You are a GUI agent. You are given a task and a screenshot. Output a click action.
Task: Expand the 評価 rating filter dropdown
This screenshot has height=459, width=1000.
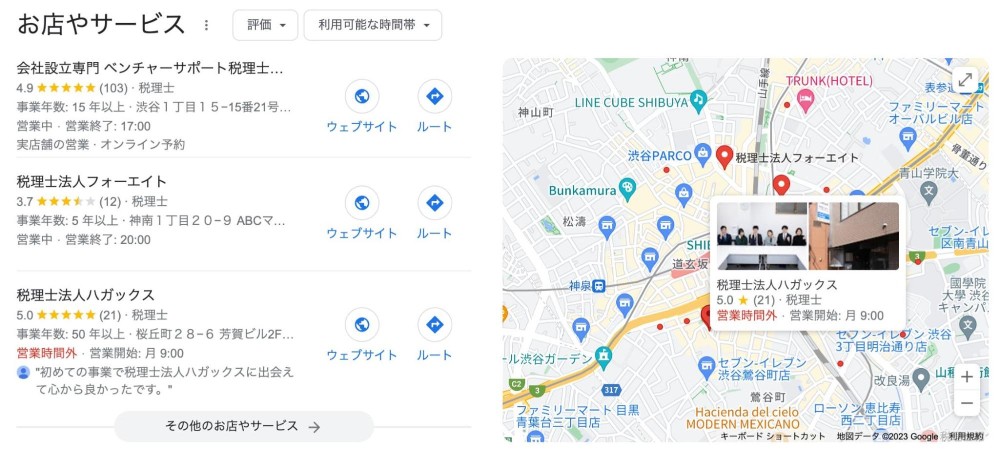click(x=264, y=25)
